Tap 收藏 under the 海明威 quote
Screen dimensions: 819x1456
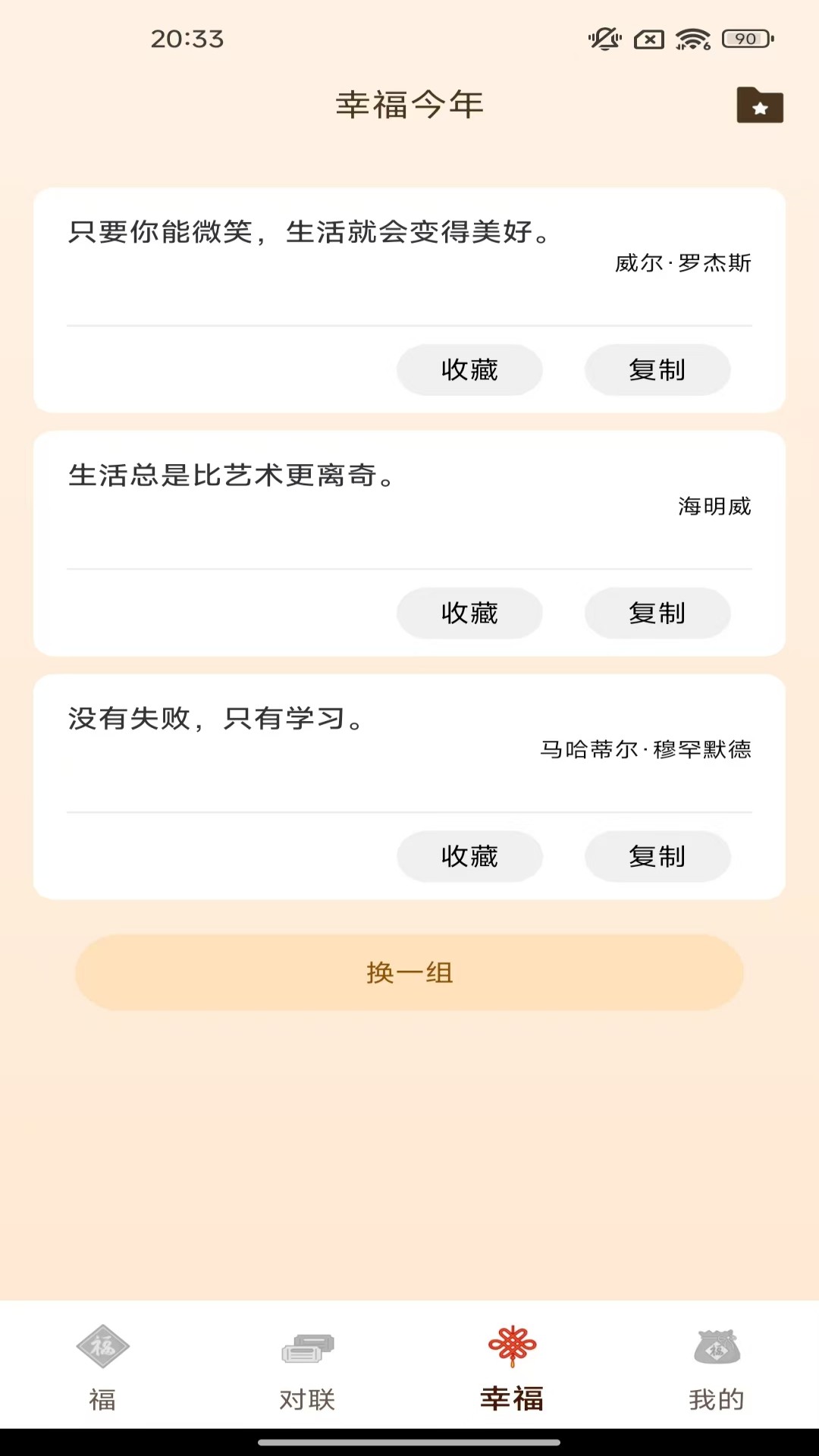[469, 613]
